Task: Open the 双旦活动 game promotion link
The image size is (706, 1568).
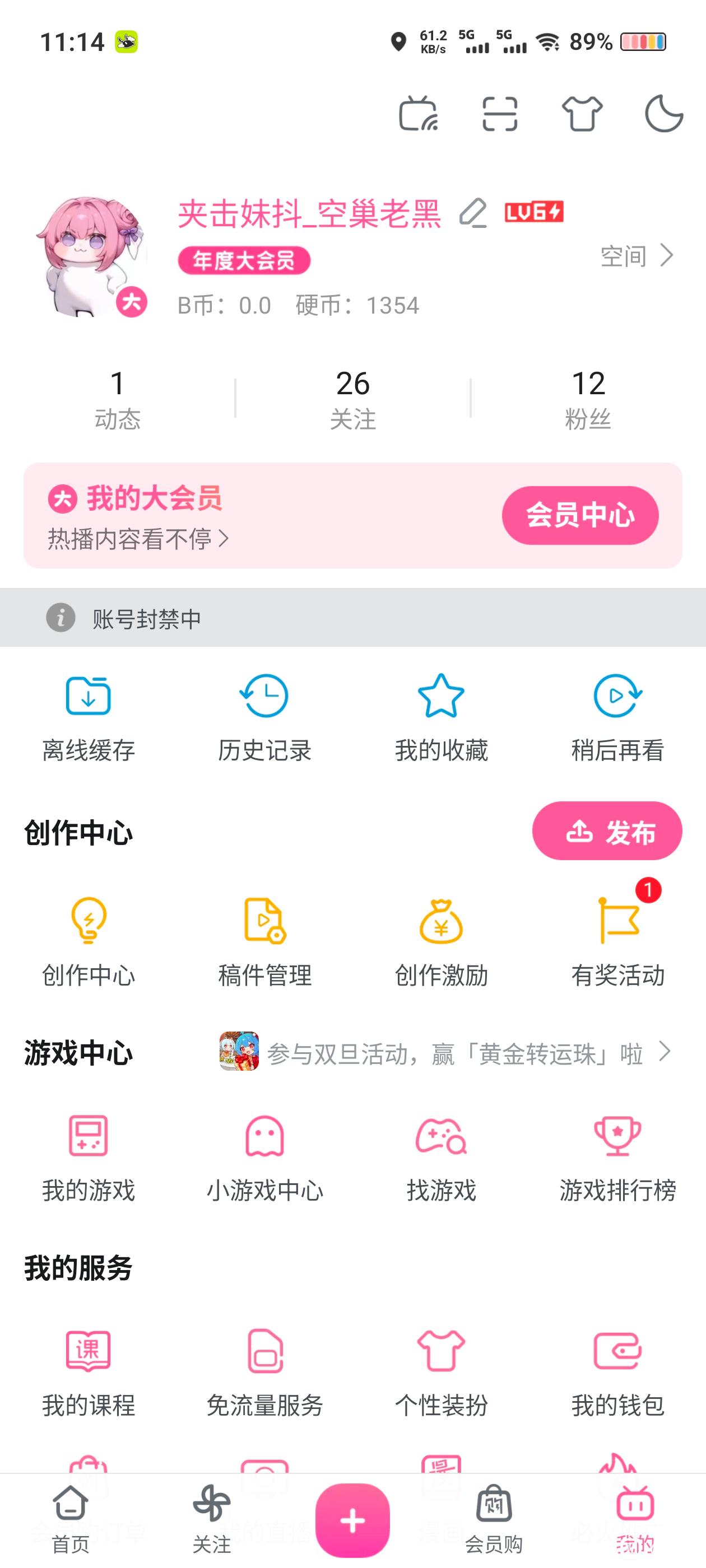Action: 447,1052
